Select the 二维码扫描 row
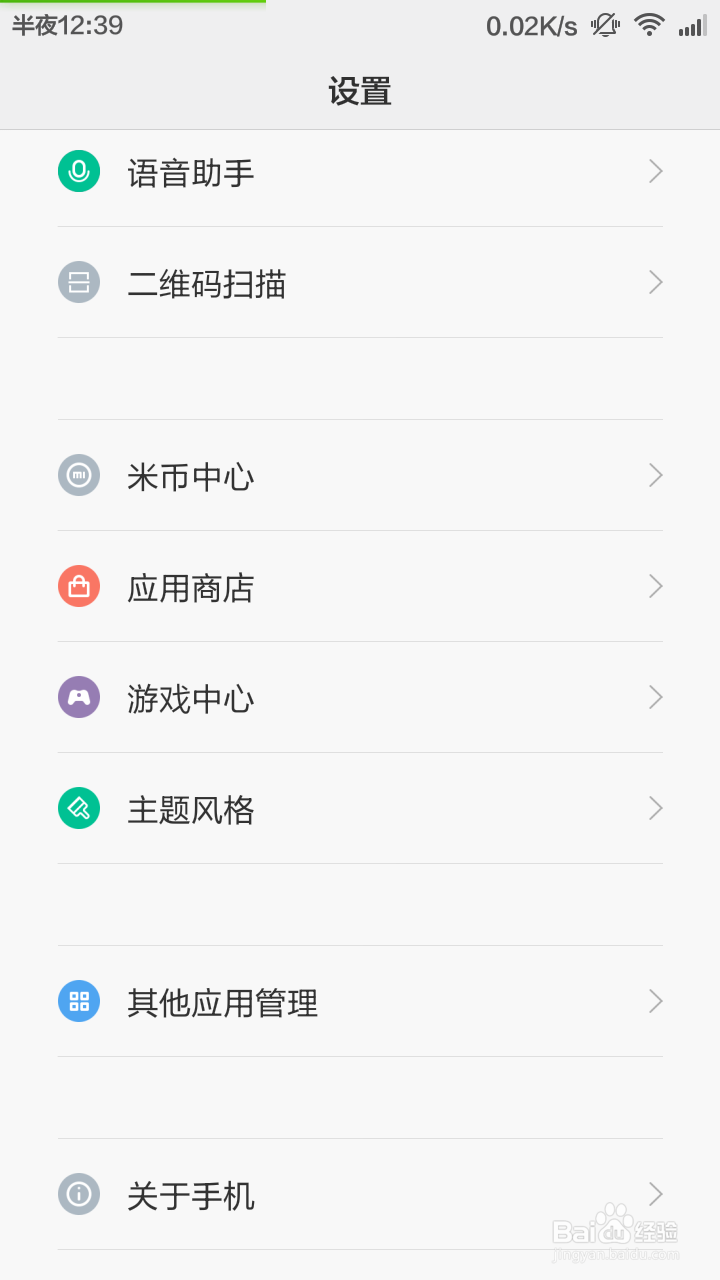The width and height of the screenshot is (720, 1280). [360, 283]
